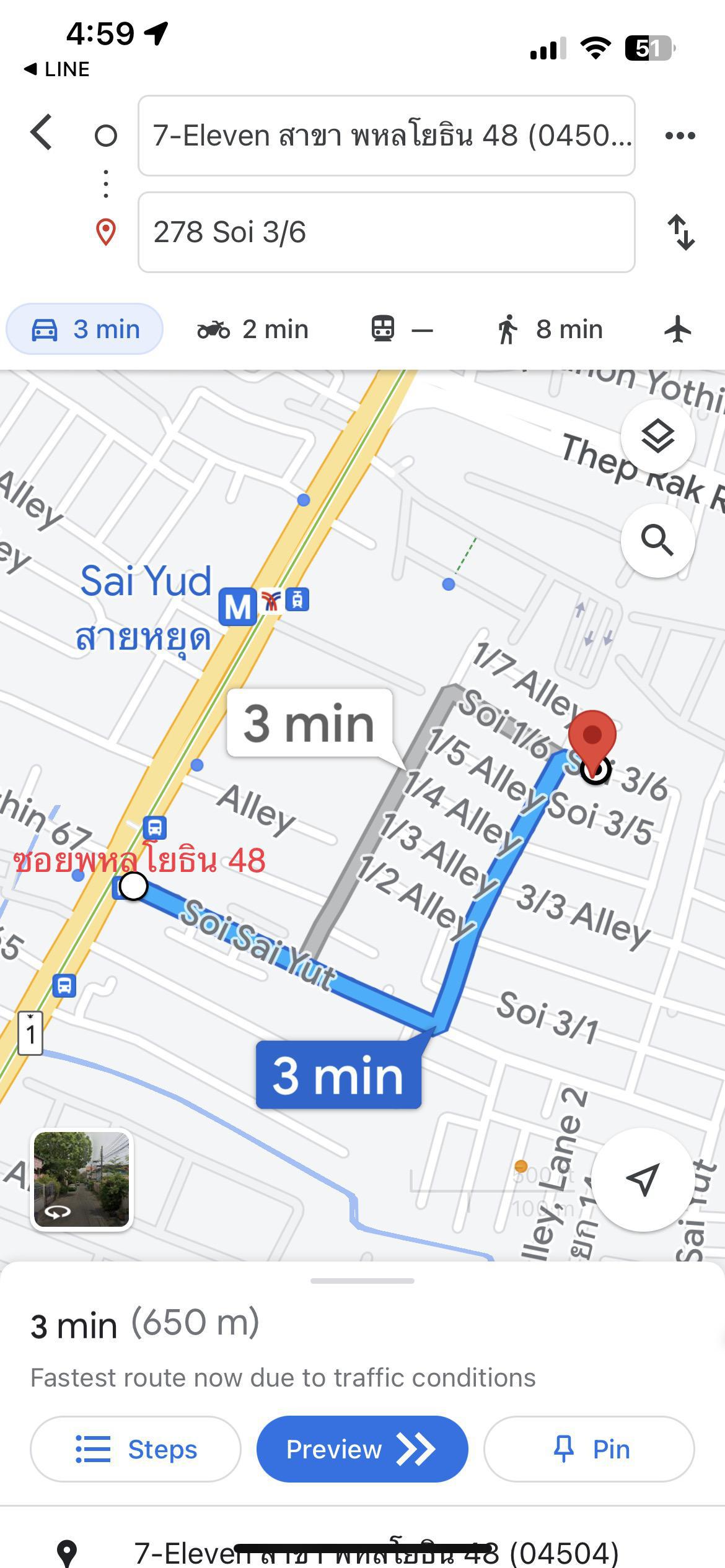The width and height of the screenshot is (725, 1568).
Task: Recenter map on my location
Action: (642, 1179)
